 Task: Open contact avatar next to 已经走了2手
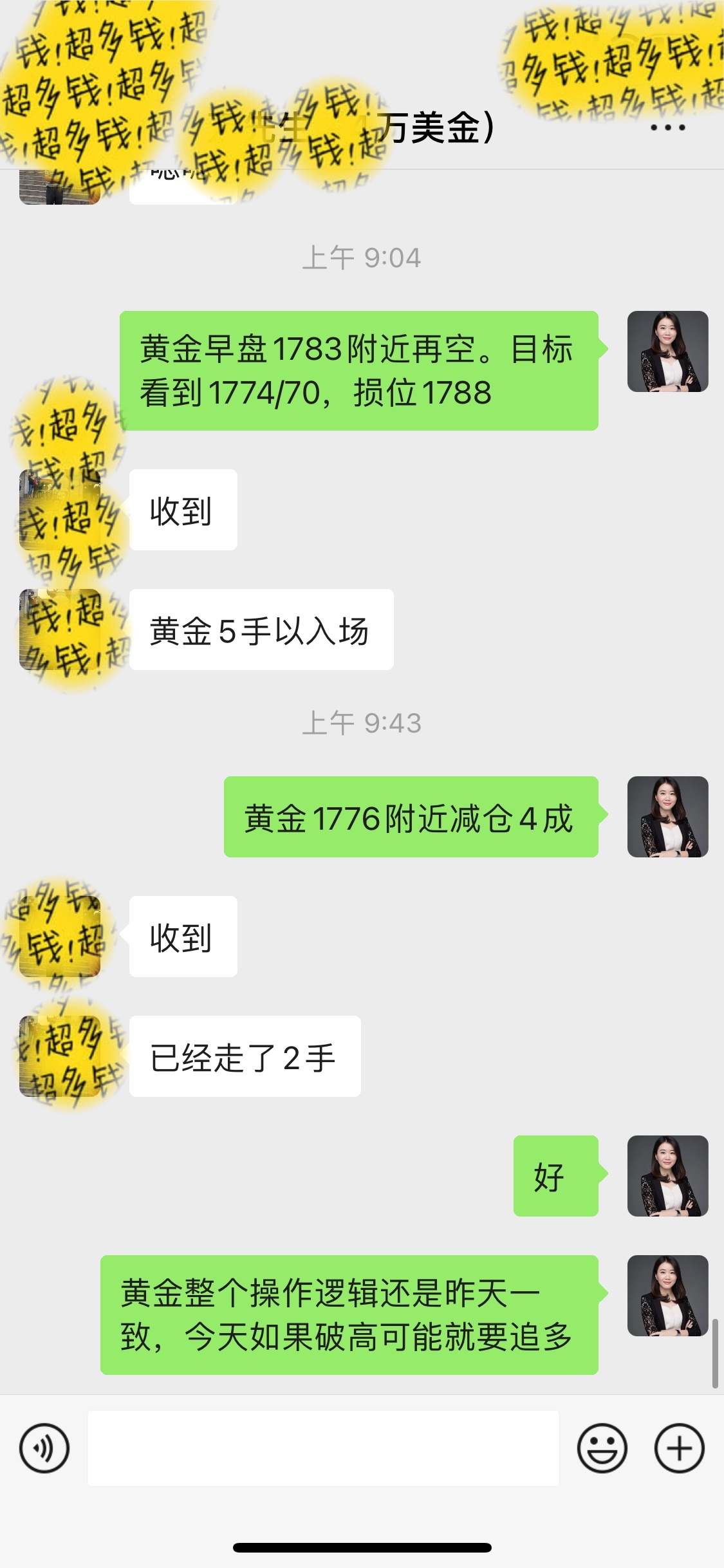[60, 1056]
